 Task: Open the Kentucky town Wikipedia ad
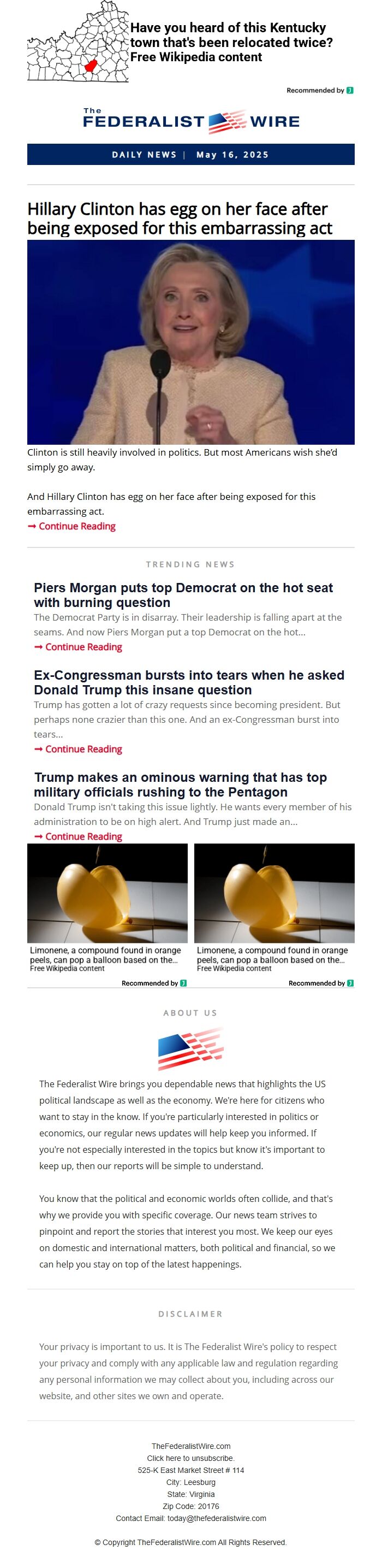pos(231,43)
